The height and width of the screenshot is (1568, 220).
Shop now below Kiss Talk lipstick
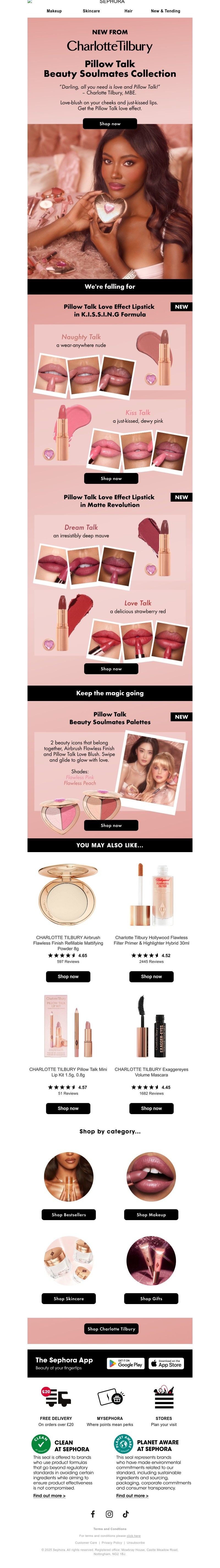click(111, 478)
